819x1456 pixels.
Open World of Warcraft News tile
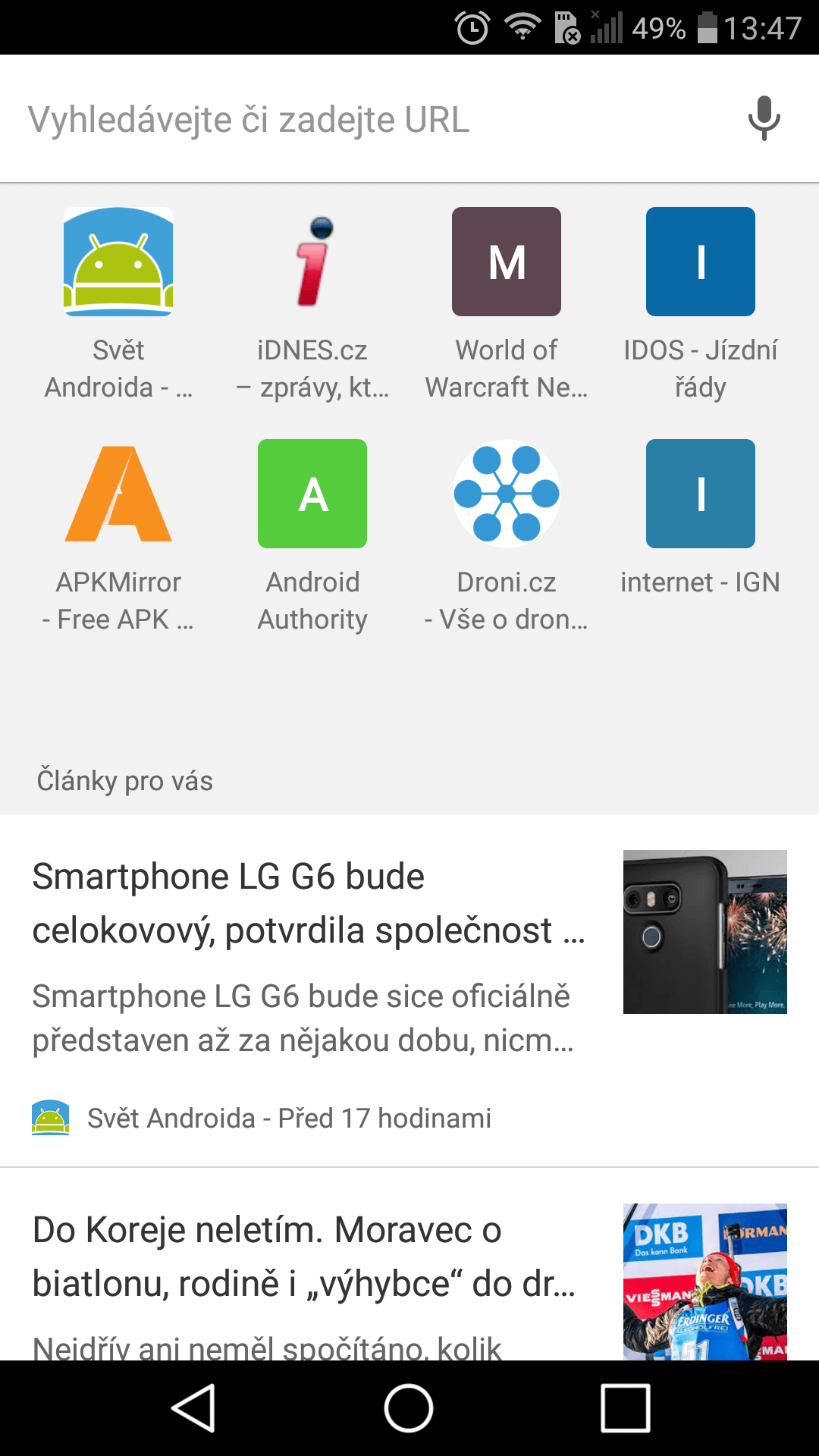pos(507,303)
